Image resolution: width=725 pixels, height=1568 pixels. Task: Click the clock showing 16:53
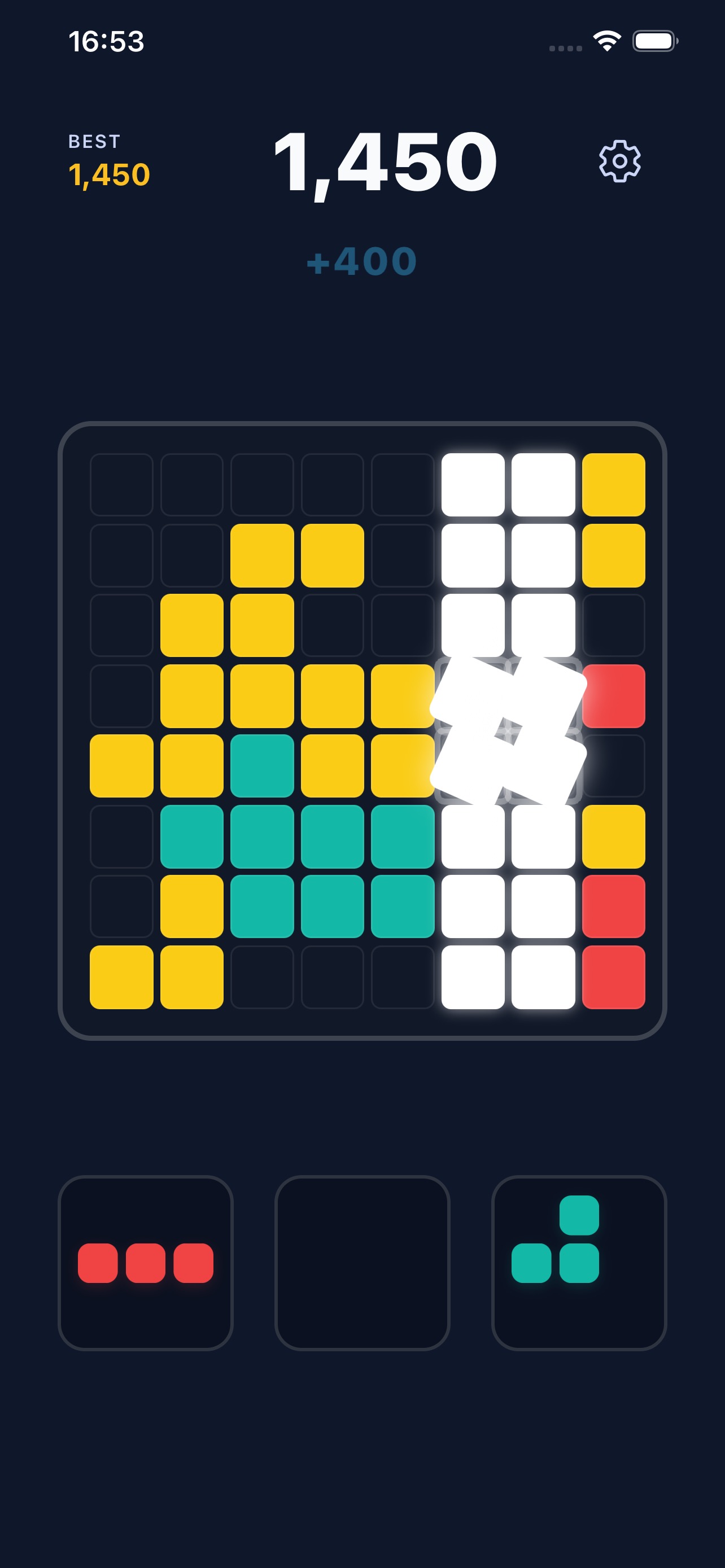tap(107, 40)
